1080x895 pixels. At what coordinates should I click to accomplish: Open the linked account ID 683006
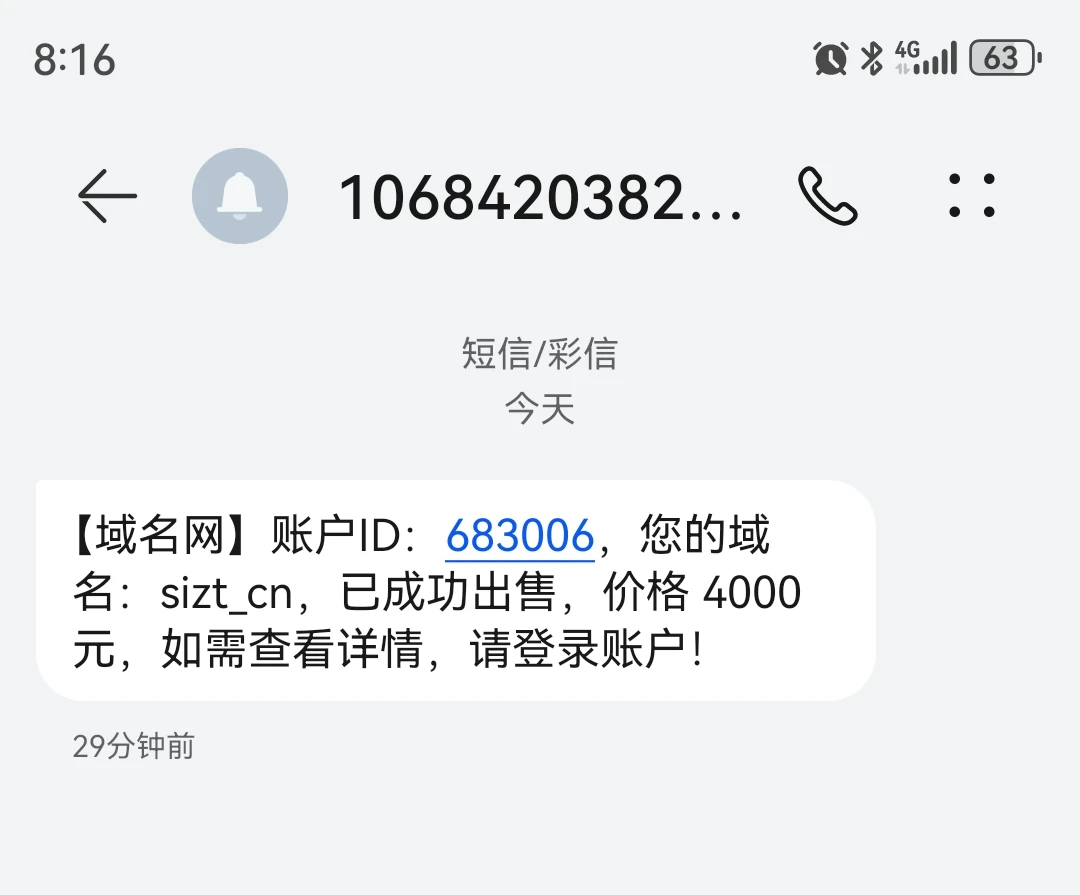[x=520, y=537]
